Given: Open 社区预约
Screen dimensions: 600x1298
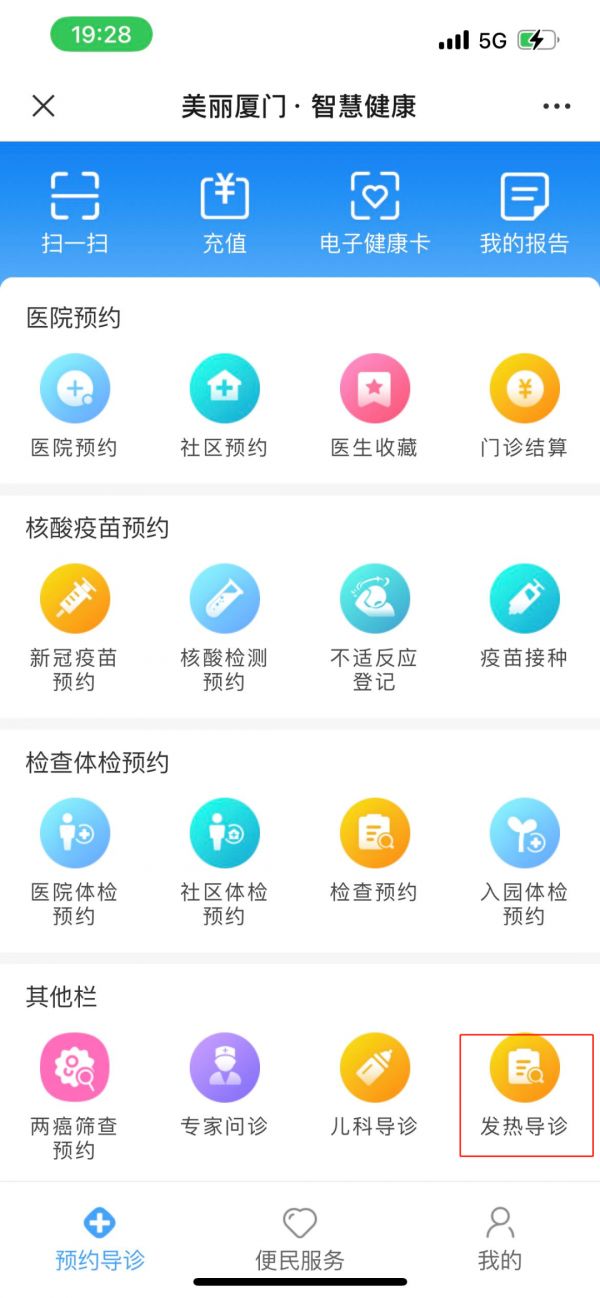Looking at the screenshot, I should (x=224, y=406).
